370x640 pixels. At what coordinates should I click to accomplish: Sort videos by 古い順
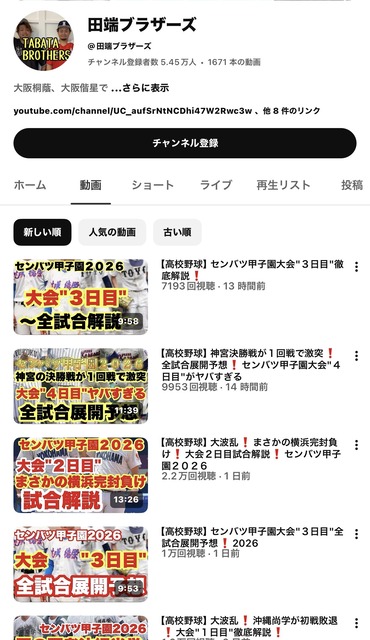click(x=177, y=232)
